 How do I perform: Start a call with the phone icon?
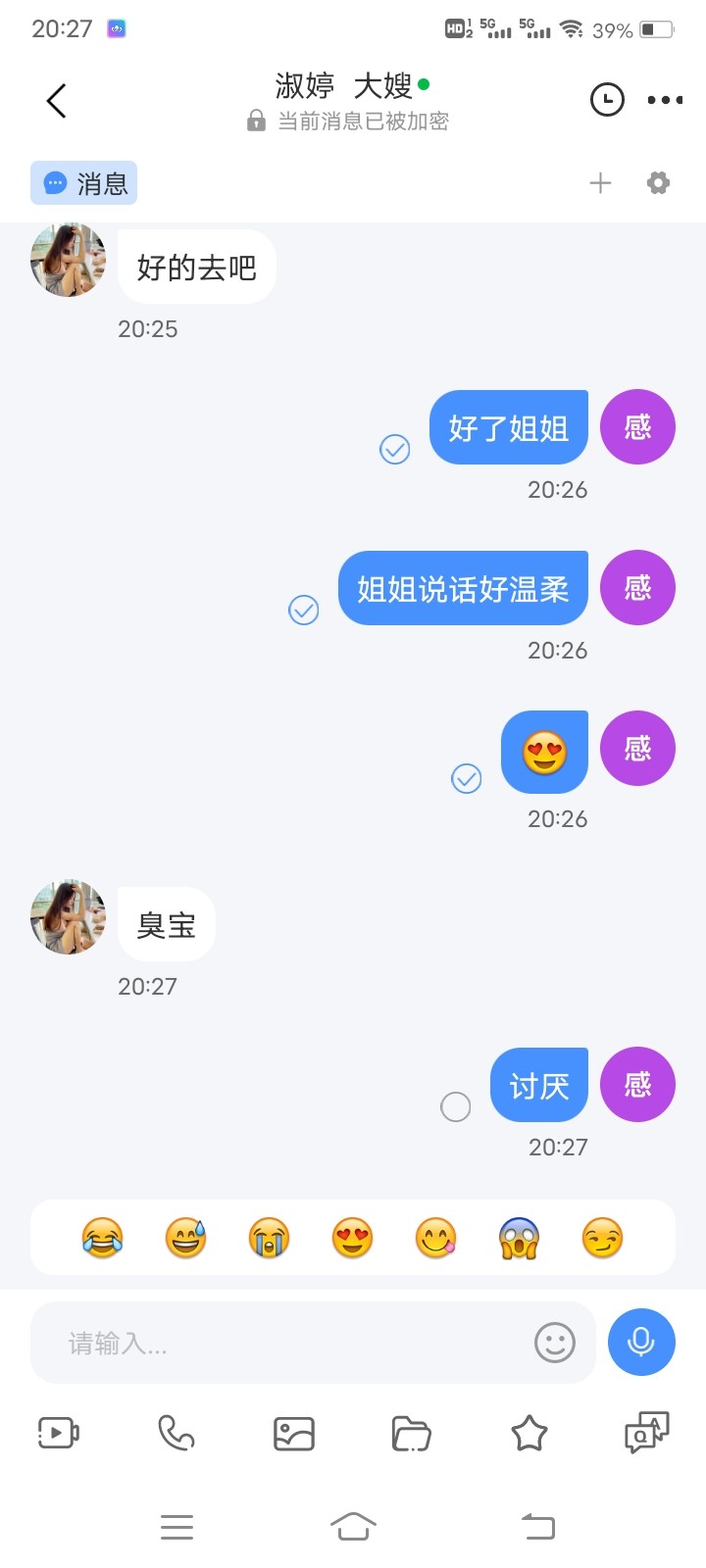[x=176, y=1433]
